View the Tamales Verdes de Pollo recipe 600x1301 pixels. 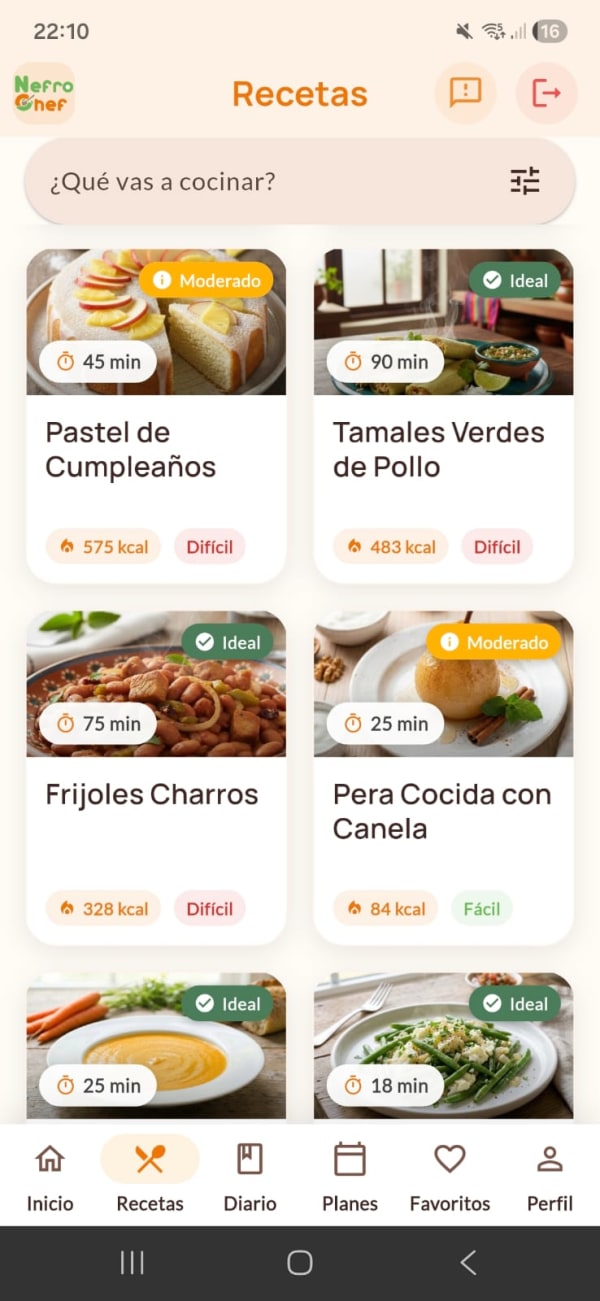pyautogui.click(x=443, y=450)
